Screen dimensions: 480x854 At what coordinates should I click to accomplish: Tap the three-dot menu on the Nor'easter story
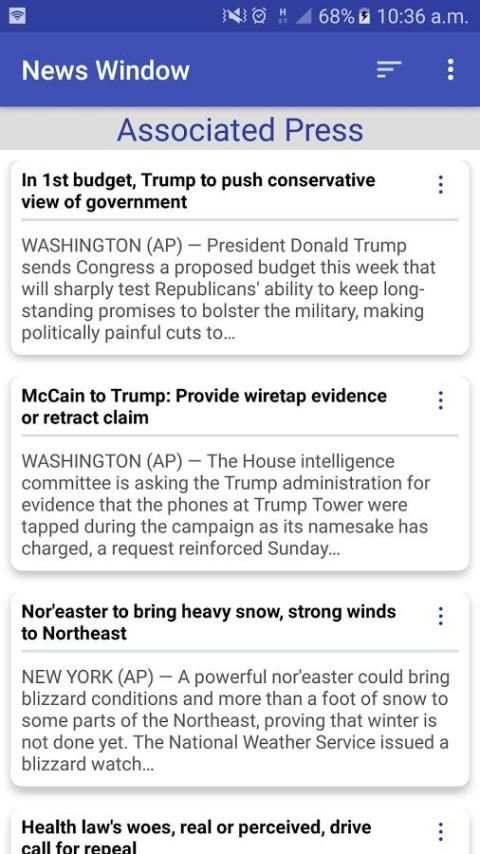tap(440, 616)
